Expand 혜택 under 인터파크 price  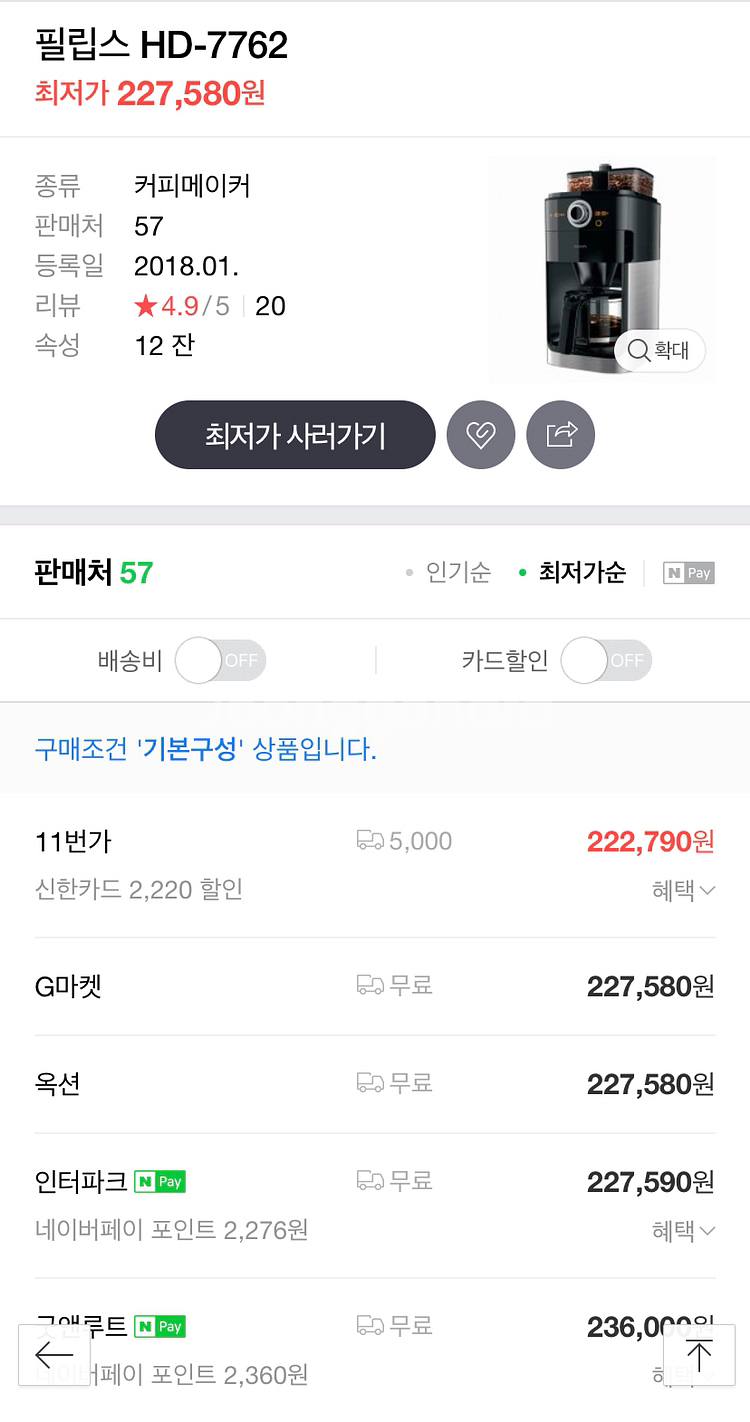[x=683, y=1231]
